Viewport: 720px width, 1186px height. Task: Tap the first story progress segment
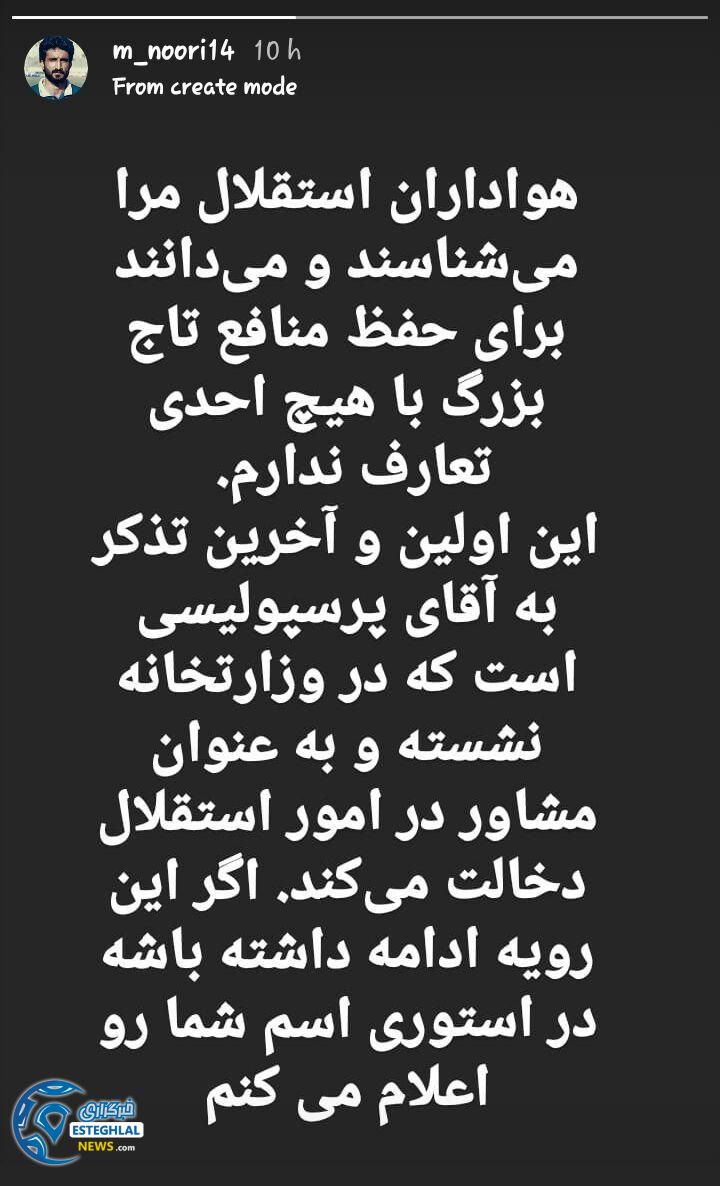155,17
